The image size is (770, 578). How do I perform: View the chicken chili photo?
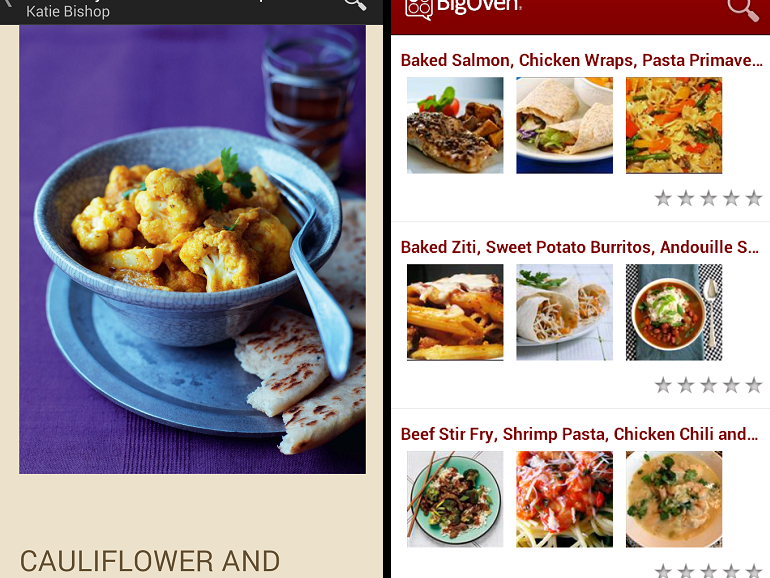tap(674, 499)
